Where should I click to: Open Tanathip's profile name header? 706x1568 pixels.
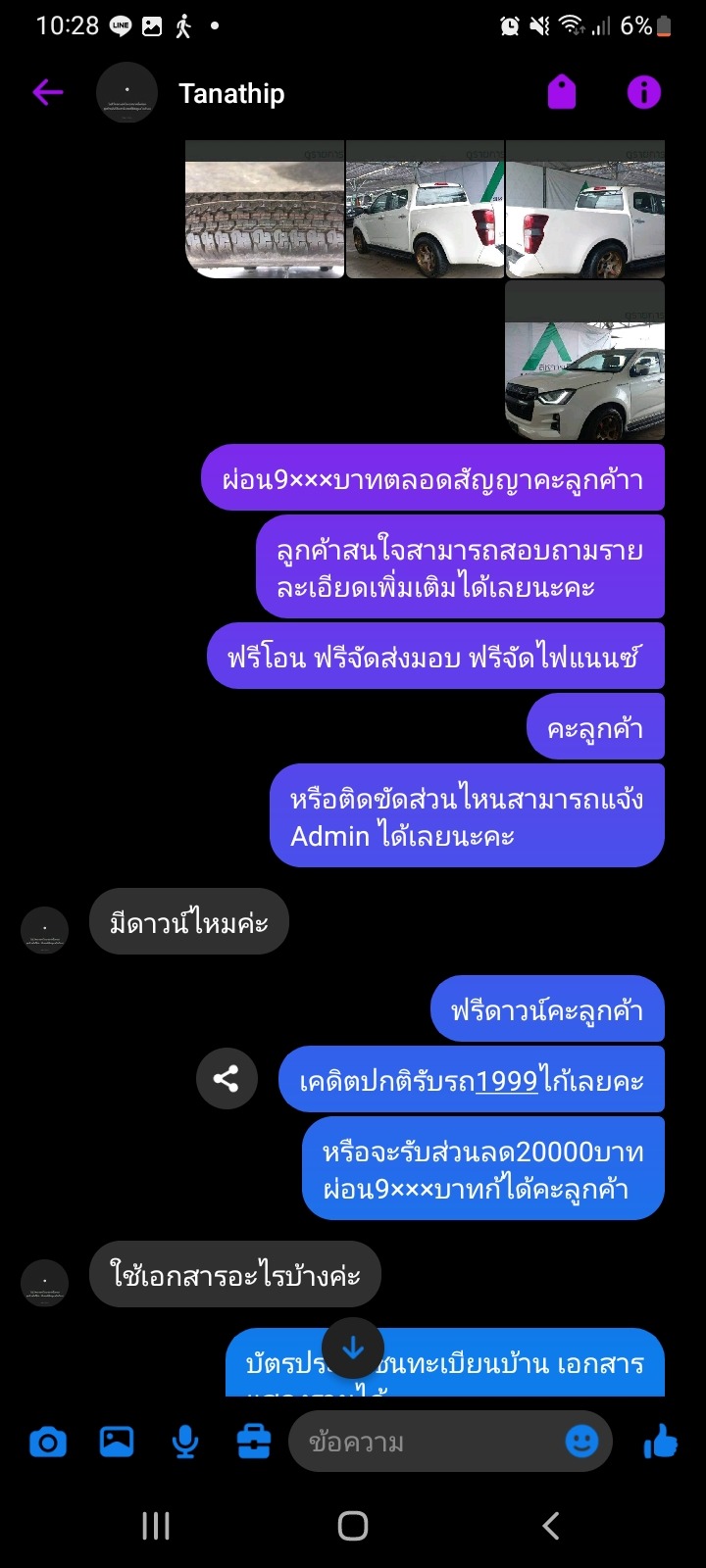point(231,93)
